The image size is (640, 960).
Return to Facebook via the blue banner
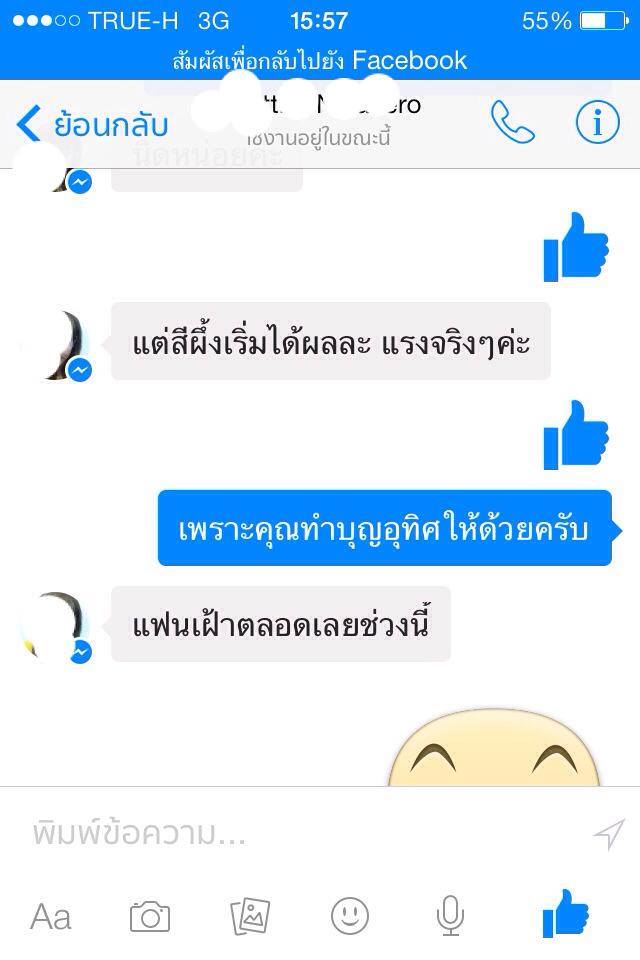[x=320, y=60]
